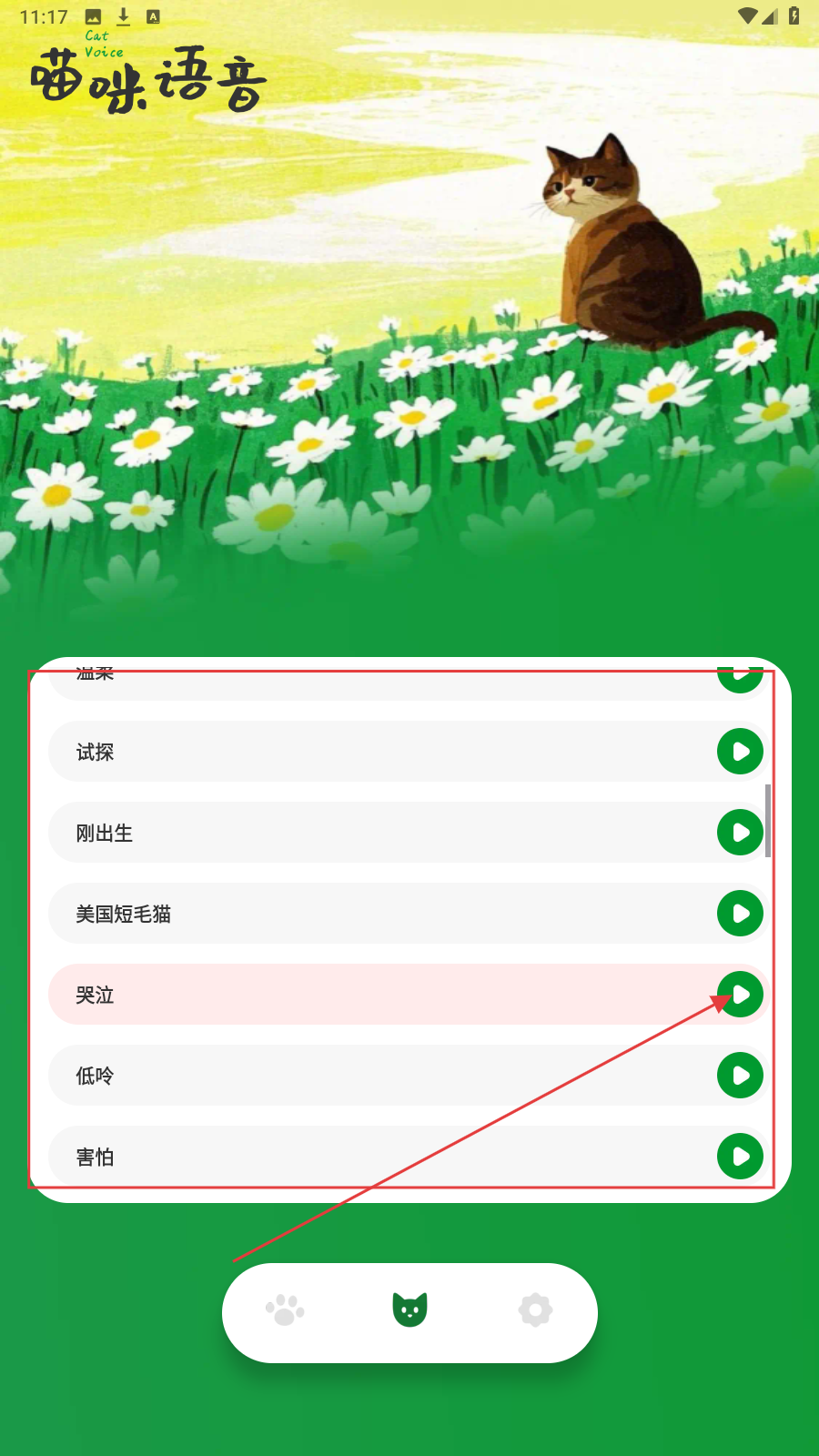819x1456 pixels.
Task: Play the 哭泣 cat sound
Action: [740, 995]
